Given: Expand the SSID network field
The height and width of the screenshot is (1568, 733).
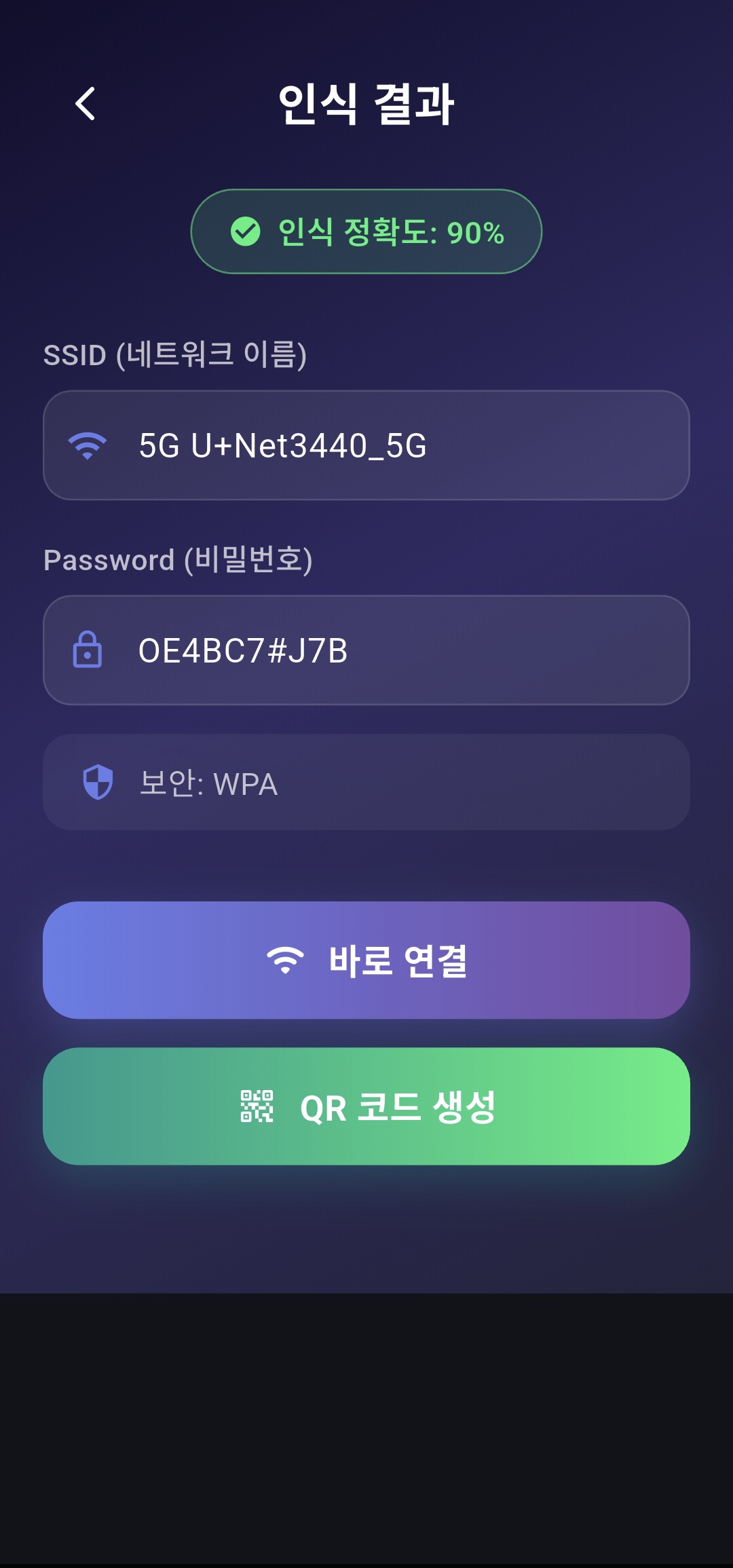Looking at the screenshot, I should [x=366, y=445].
